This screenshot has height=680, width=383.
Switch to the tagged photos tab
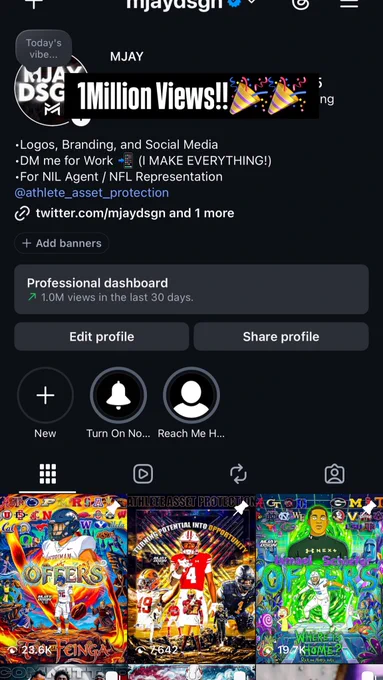(x=334, y=474)
